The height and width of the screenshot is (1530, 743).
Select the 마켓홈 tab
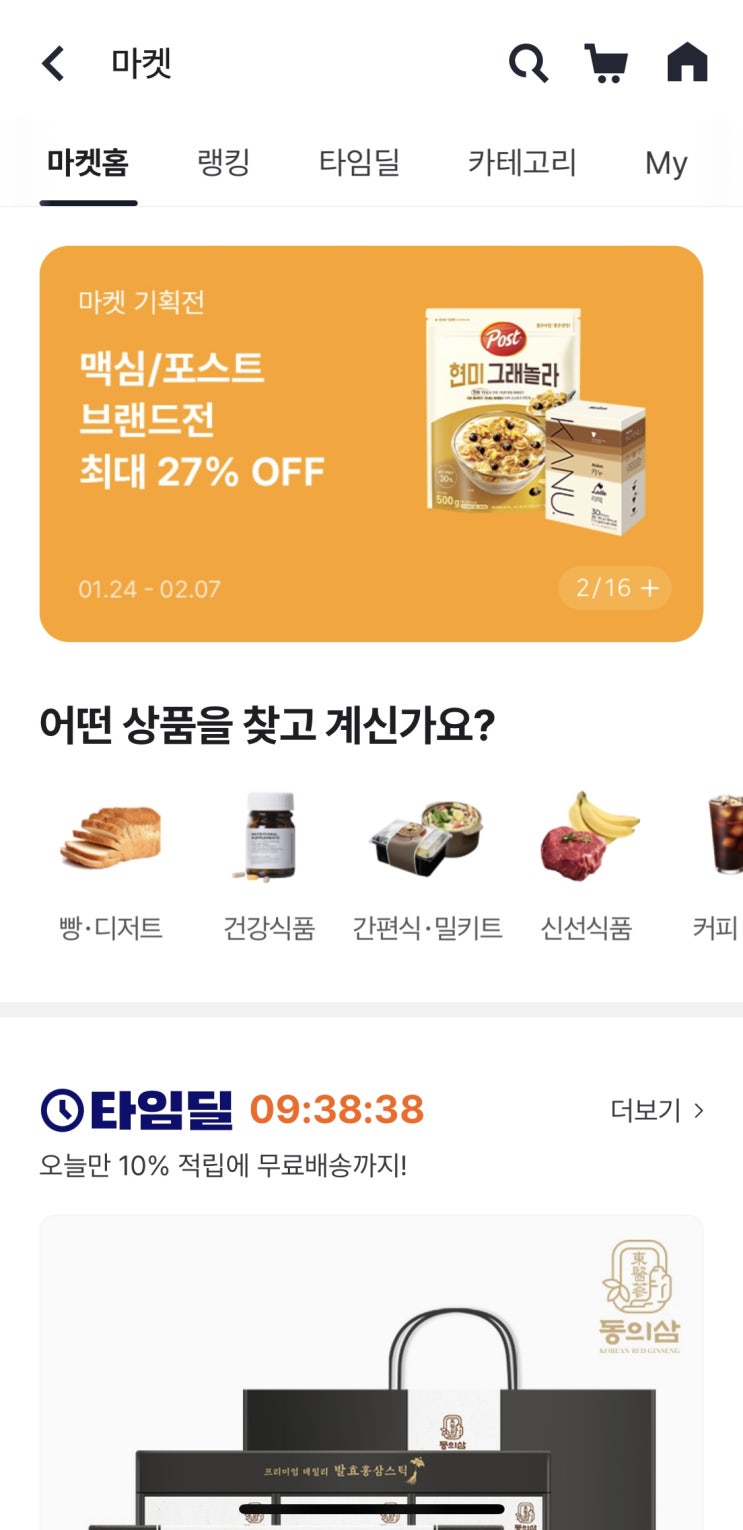tap(88, 162)
